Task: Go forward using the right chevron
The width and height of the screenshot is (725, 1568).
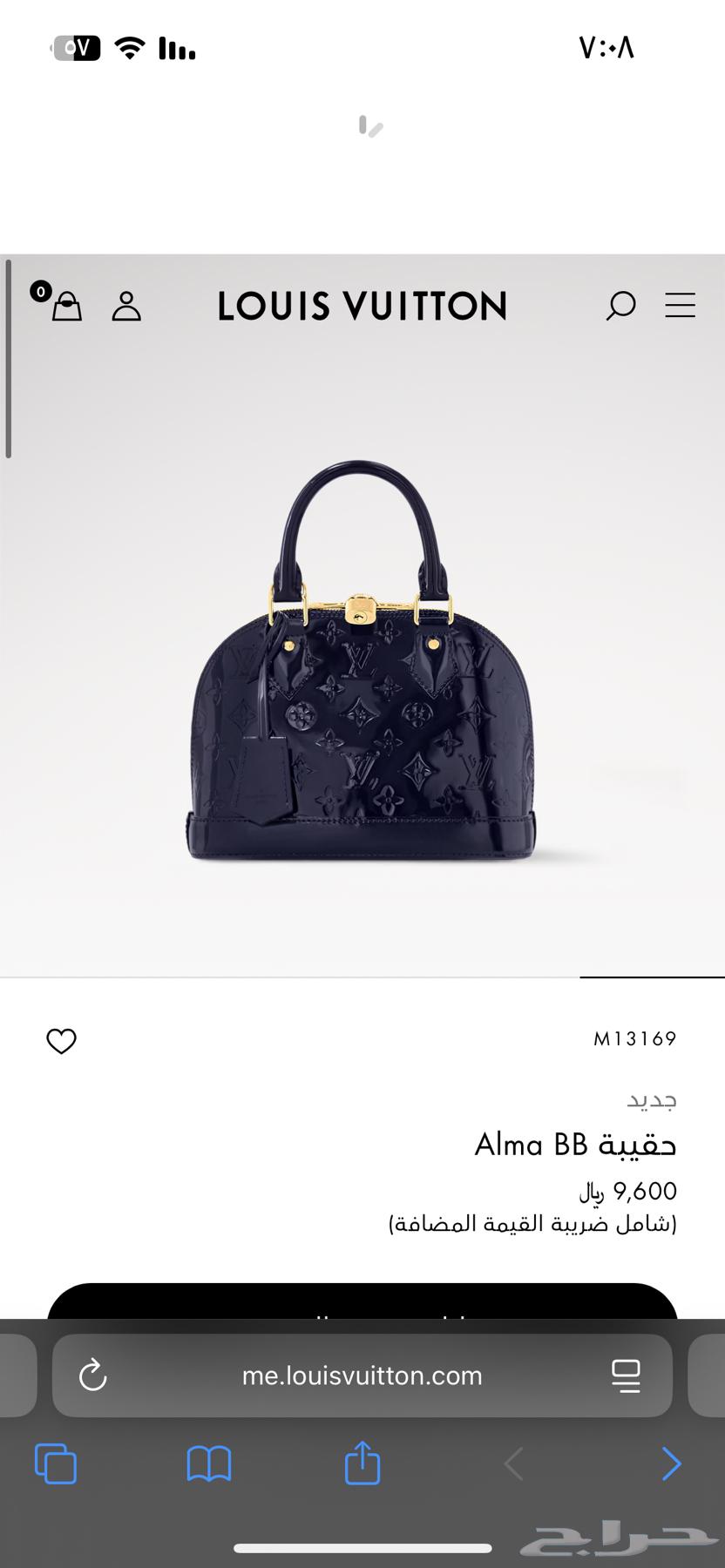Action: tap(667, 1465)
